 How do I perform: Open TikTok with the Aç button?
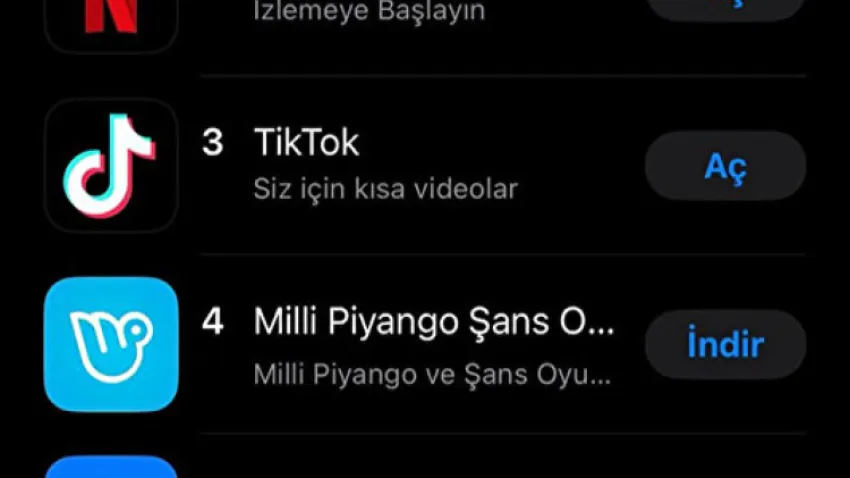pos(725,166)
